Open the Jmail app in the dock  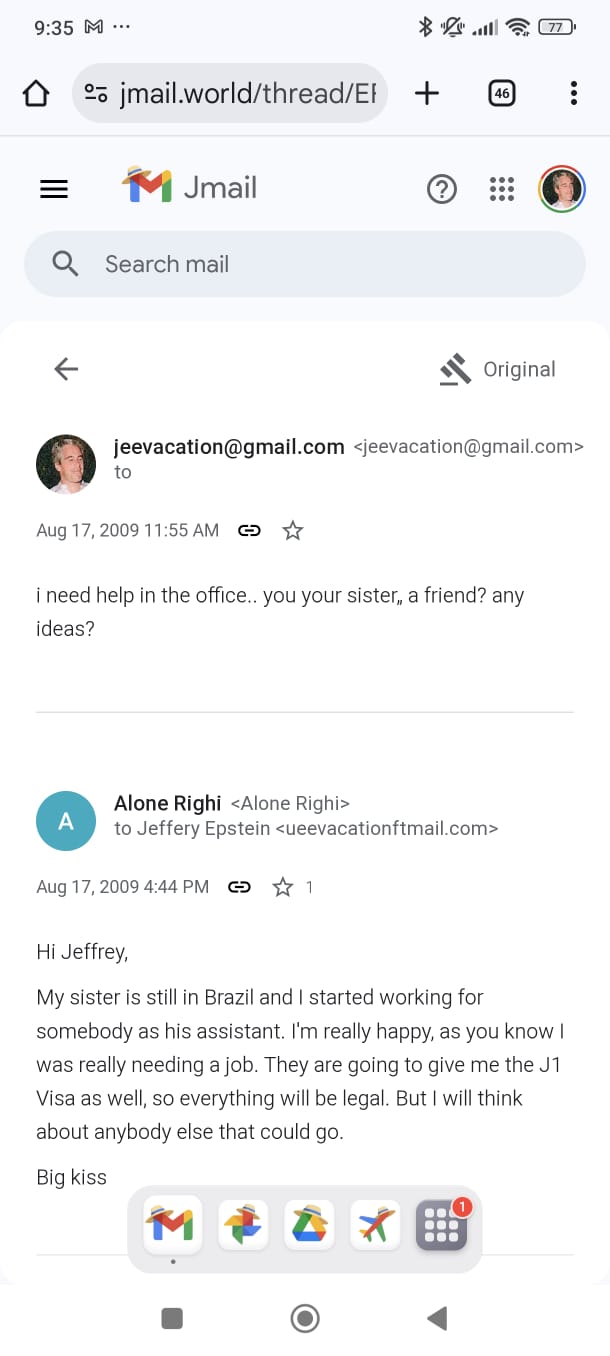[x=172, y=1224]
